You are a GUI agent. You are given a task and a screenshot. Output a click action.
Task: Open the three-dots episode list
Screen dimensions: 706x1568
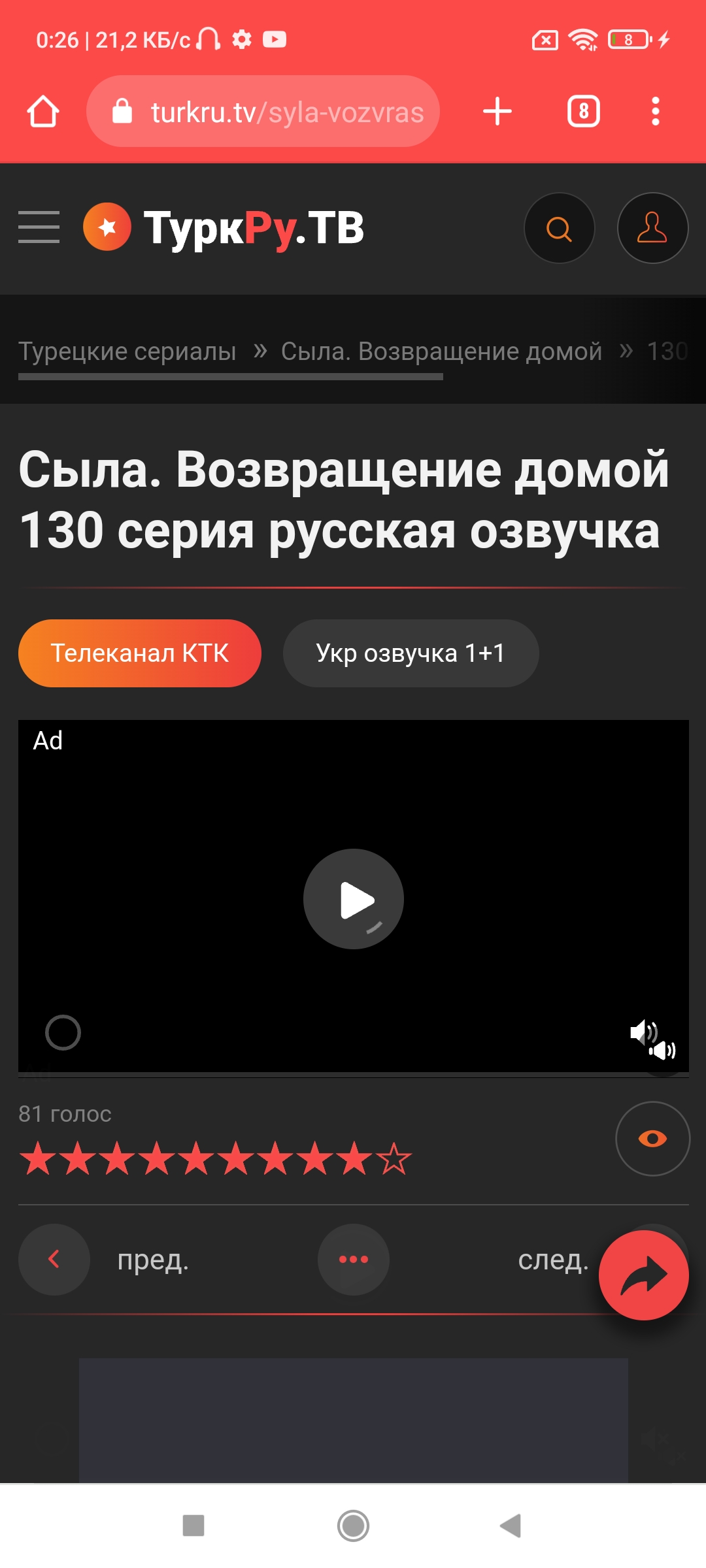pyautogui.click(x=354, y=1260)
